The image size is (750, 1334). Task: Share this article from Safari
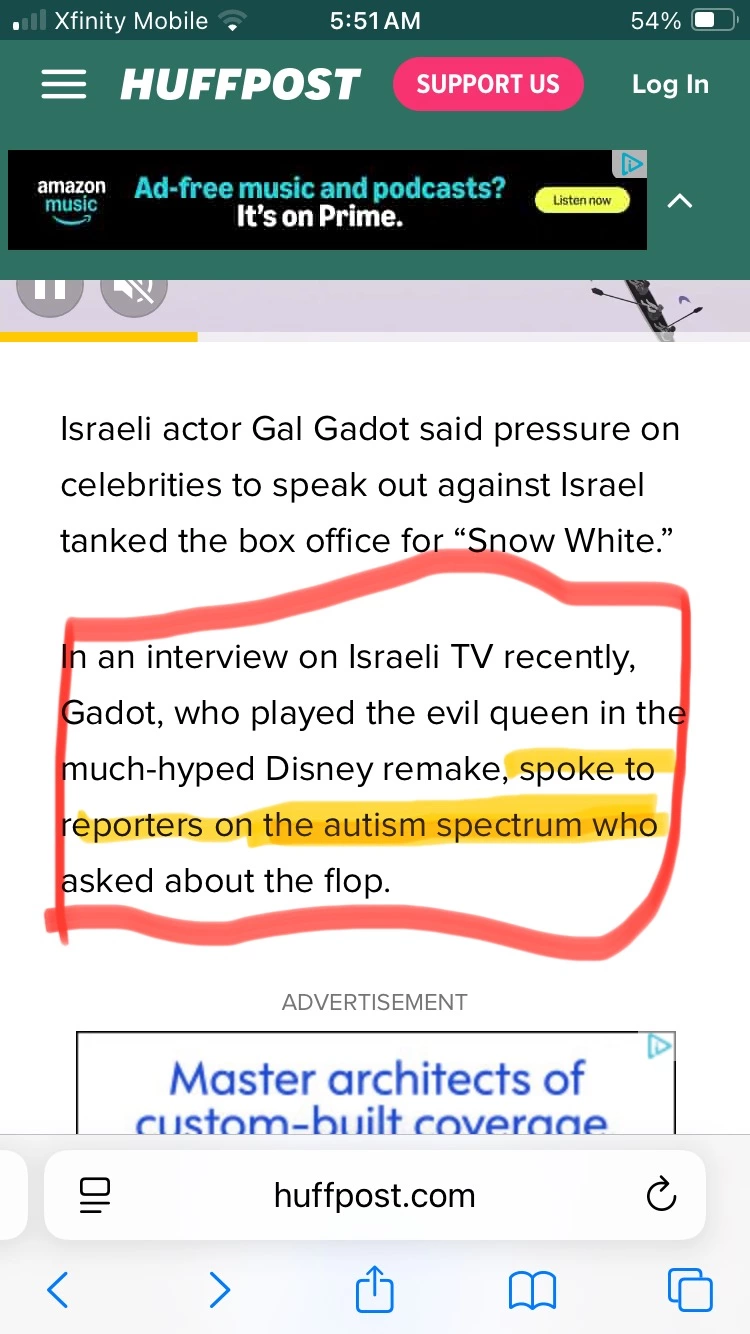tap(375, 1287)
